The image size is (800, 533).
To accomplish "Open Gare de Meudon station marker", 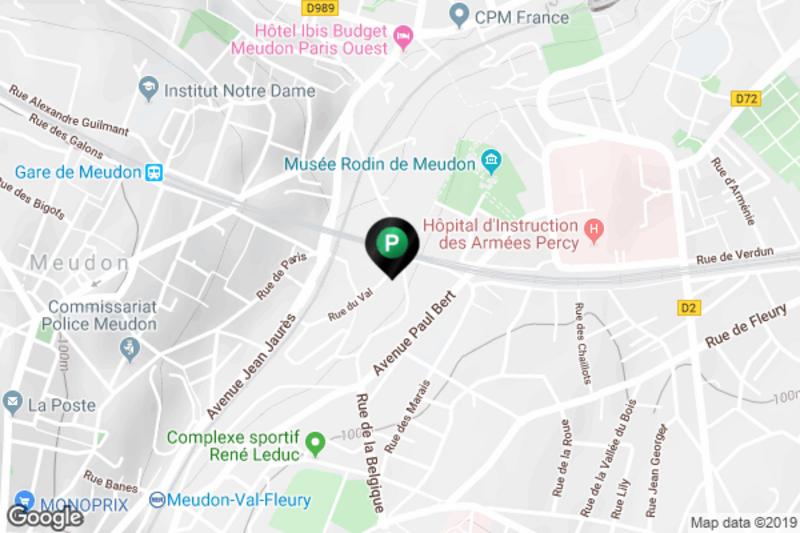I will tap(155, 172).
